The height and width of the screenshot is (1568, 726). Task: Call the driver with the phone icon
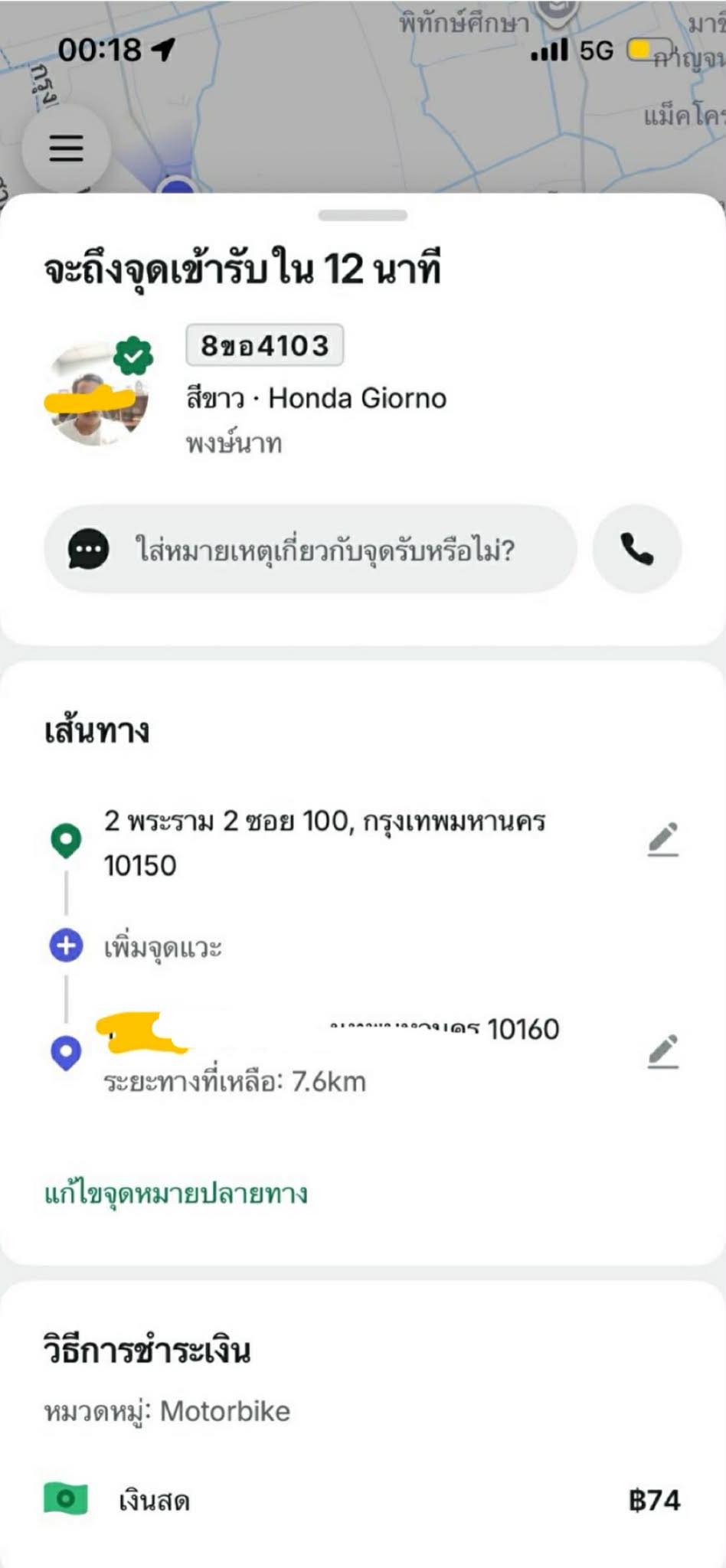coord(636,549)
